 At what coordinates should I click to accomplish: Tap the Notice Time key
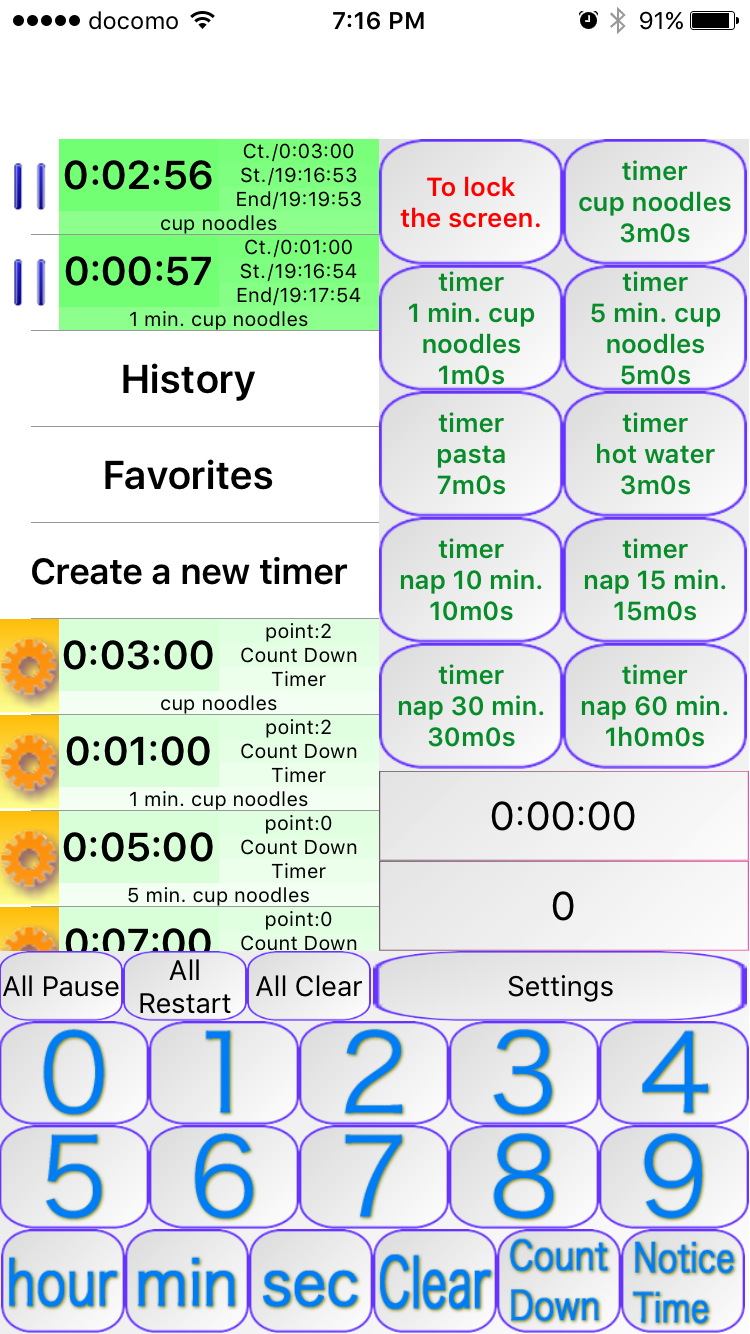tap(684, 1282)
